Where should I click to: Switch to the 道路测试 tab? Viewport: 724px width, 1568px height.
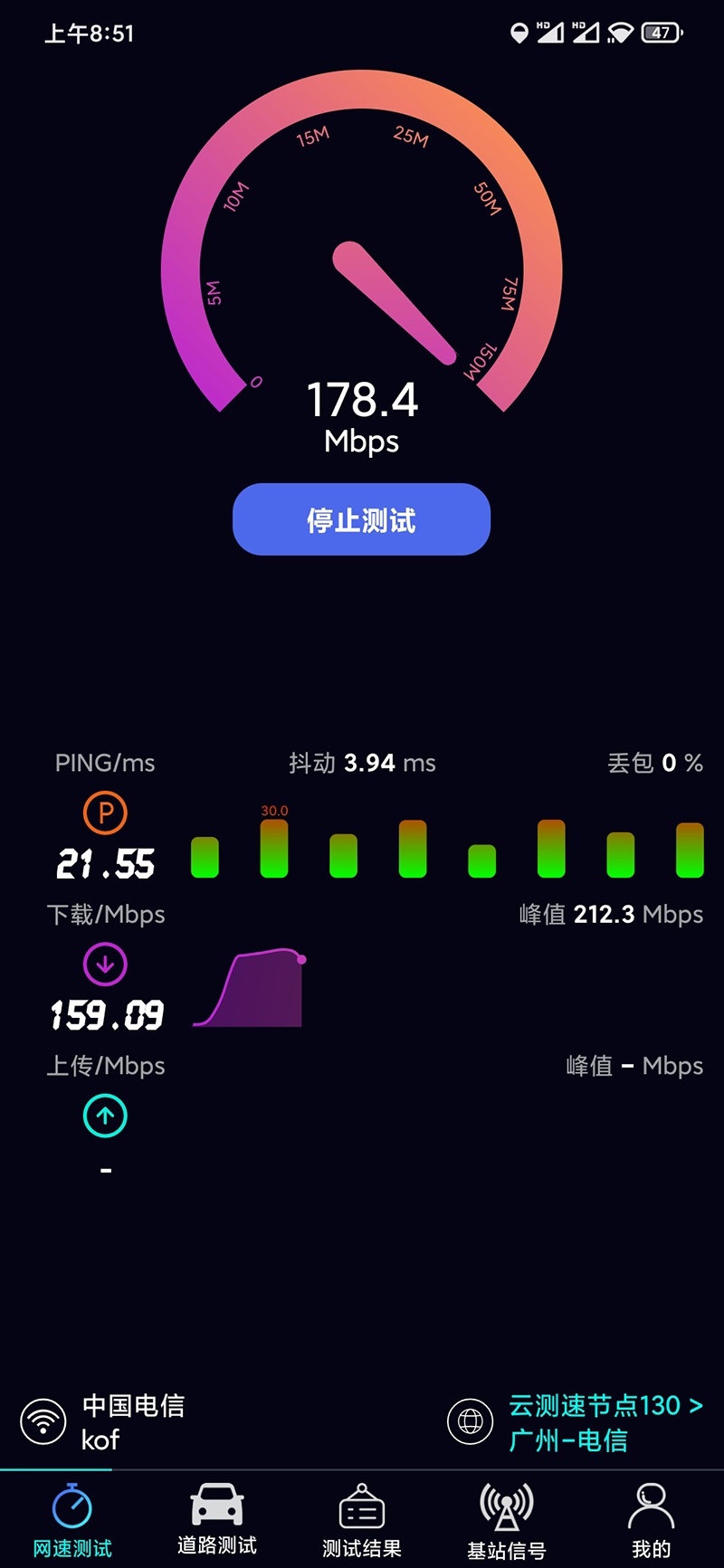coord(217,1520)
